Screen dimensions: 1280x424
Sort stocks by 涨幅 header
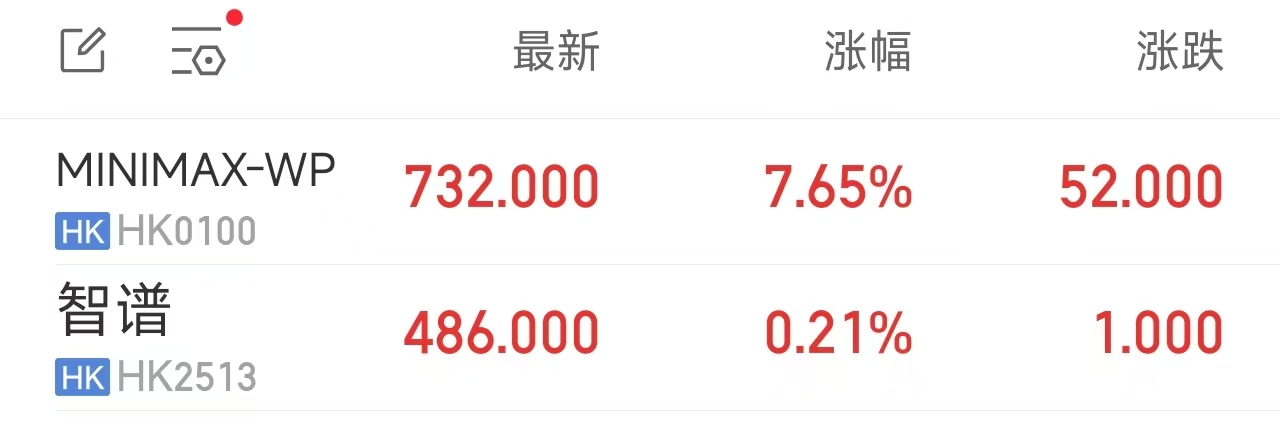coord(867,52)
